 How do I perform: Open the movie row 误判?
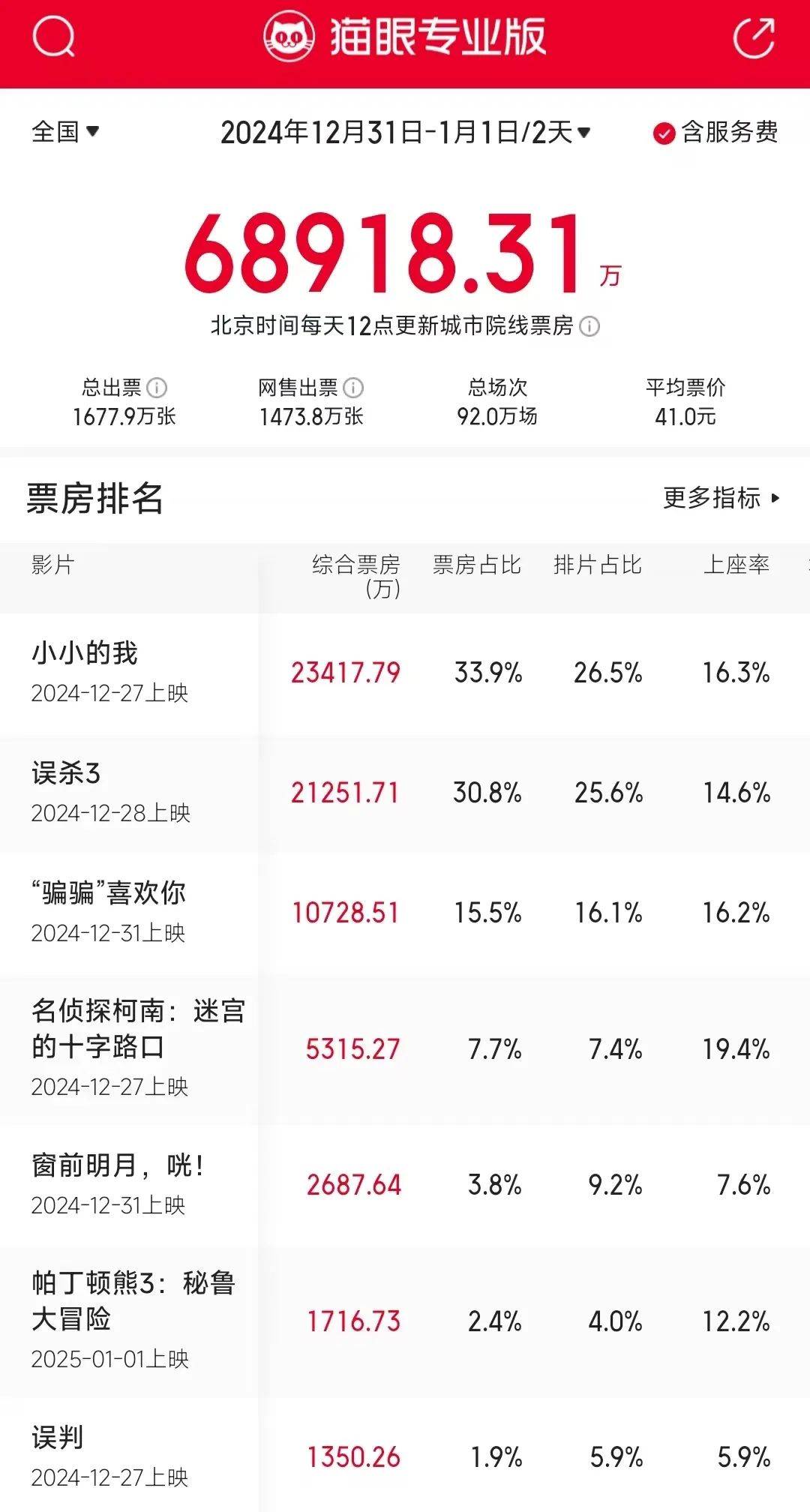[405, 1455]
